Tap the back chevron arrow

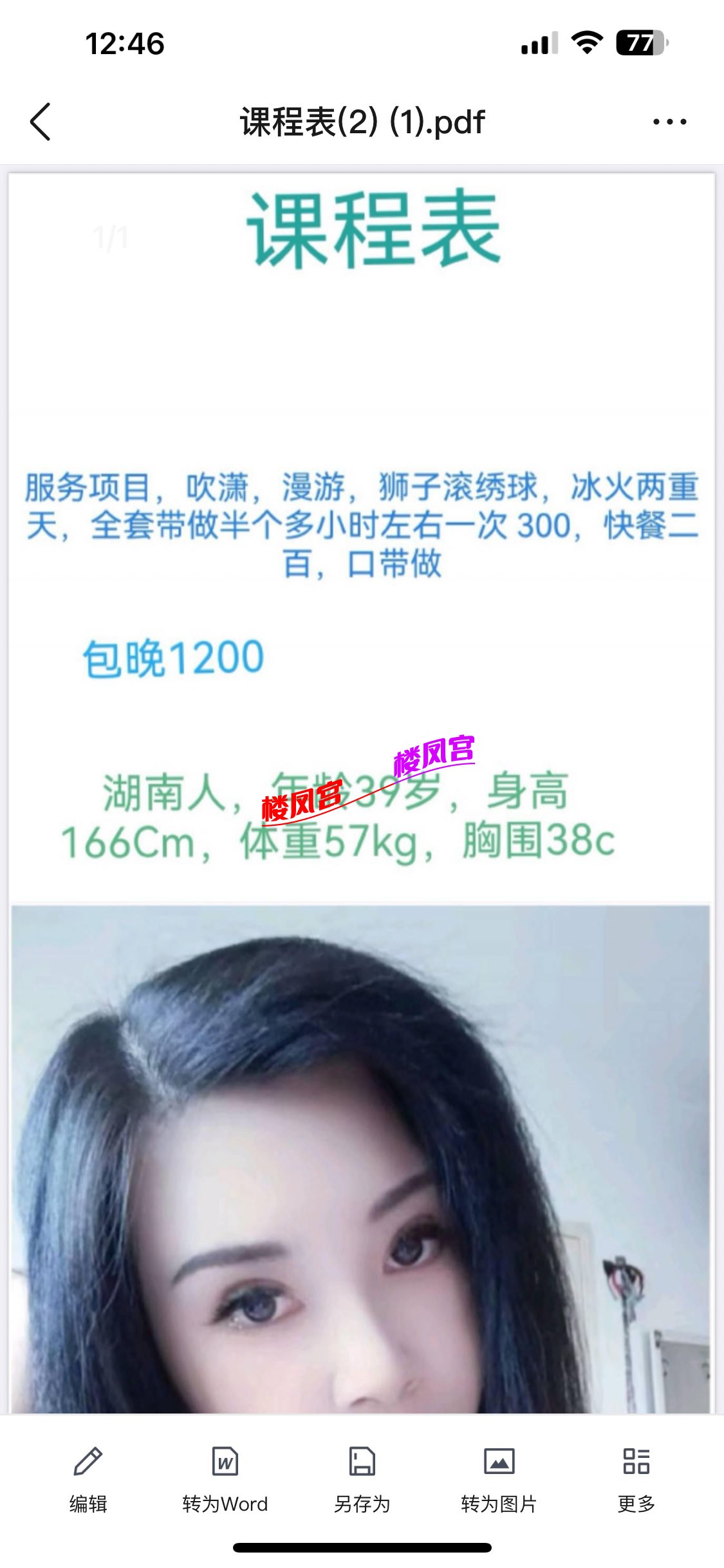41,120
